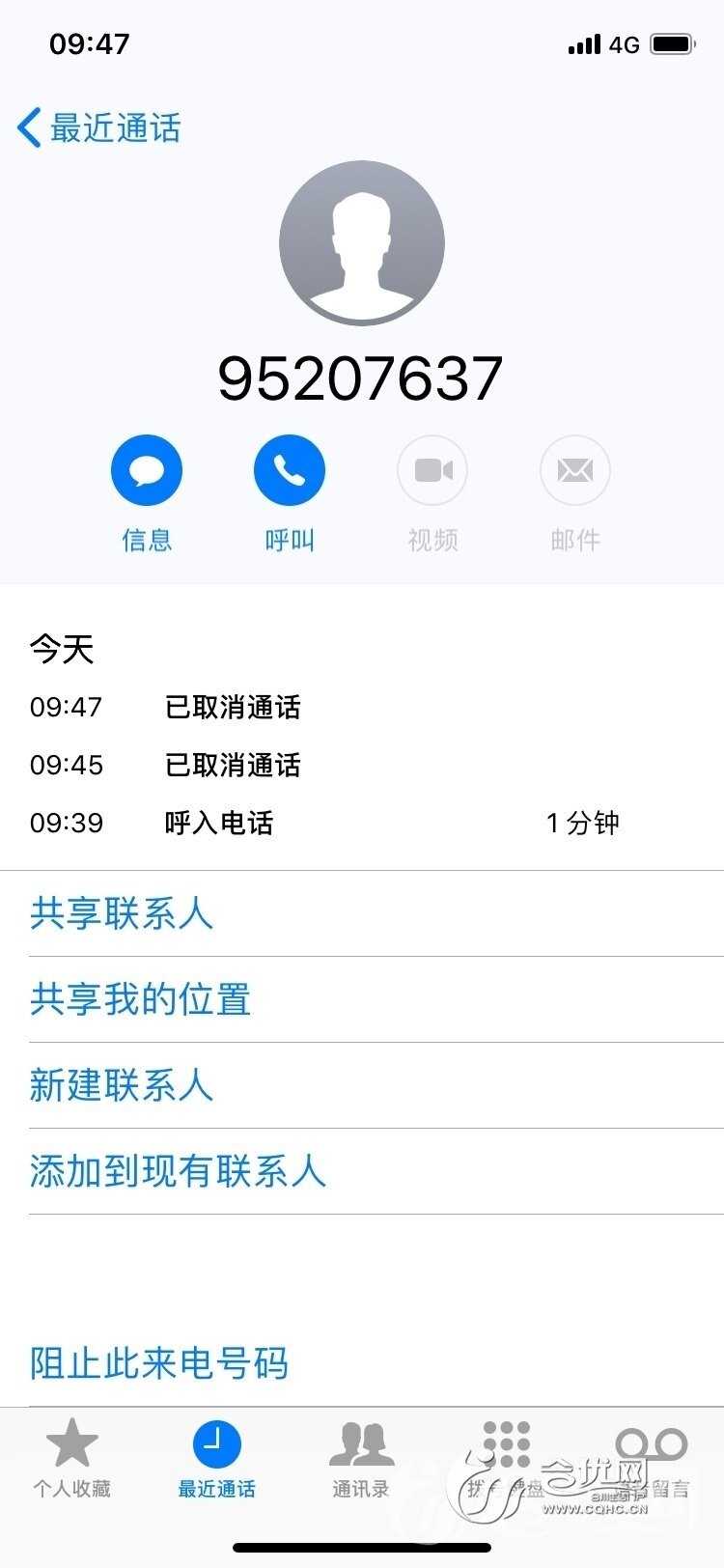Image resolution: width=724 pixels, height=1568 pixels.
Task: Create a contact with 新建联系人
Action: point(122,1085)
